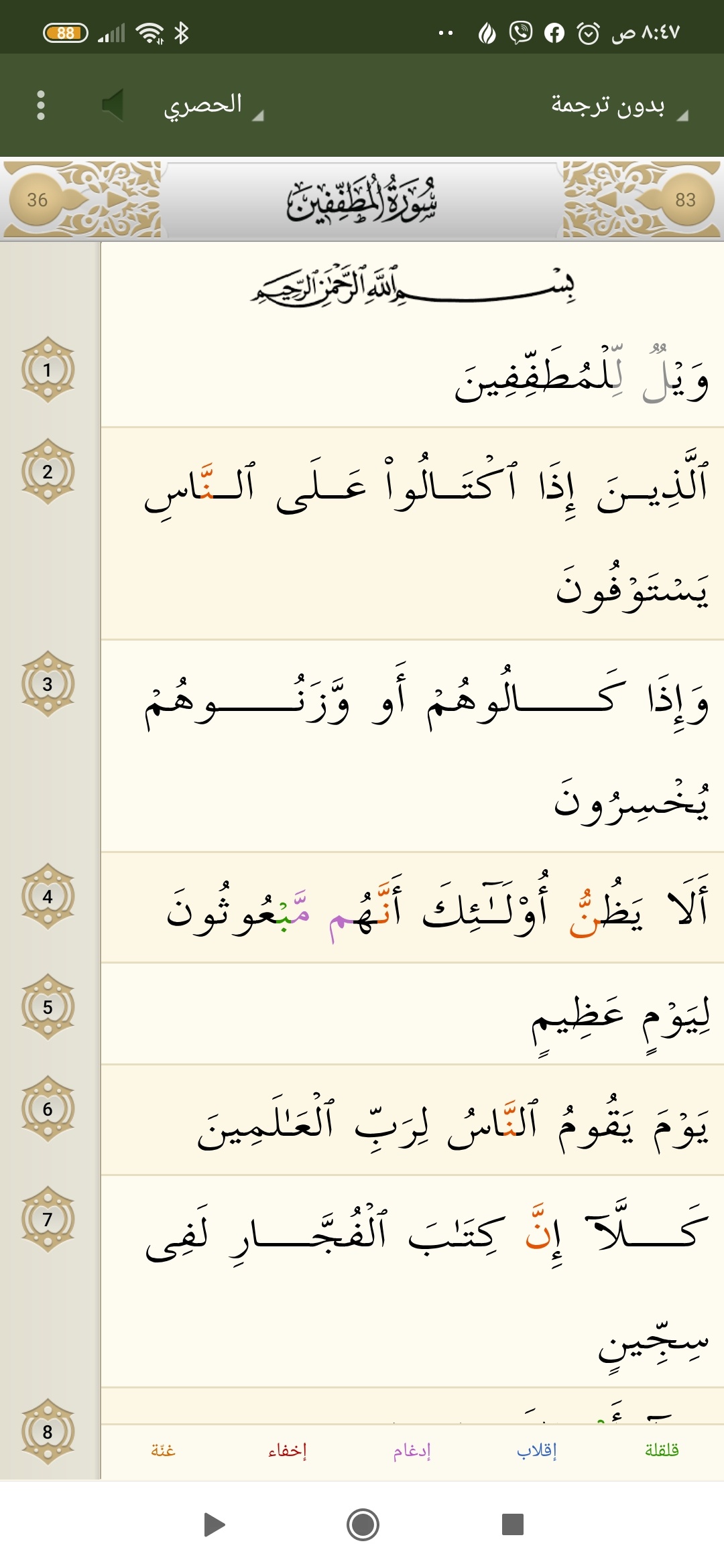Go to surah 83 ornament button
Image resolution: width=724 pixels, height=1568 pixels.
tap(685, 200)
